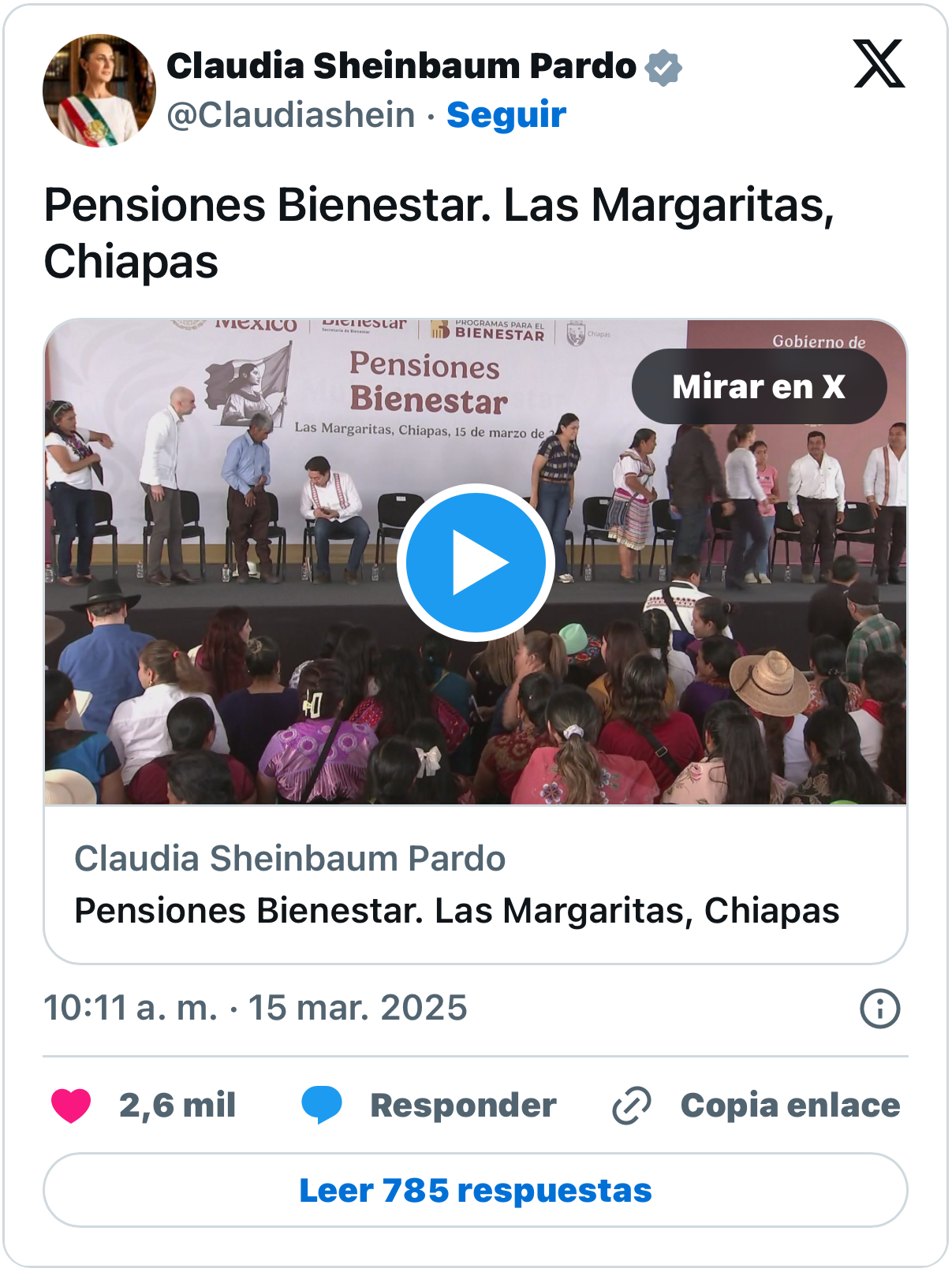Open the @Claudiashein handle

(x=291, y=115)
